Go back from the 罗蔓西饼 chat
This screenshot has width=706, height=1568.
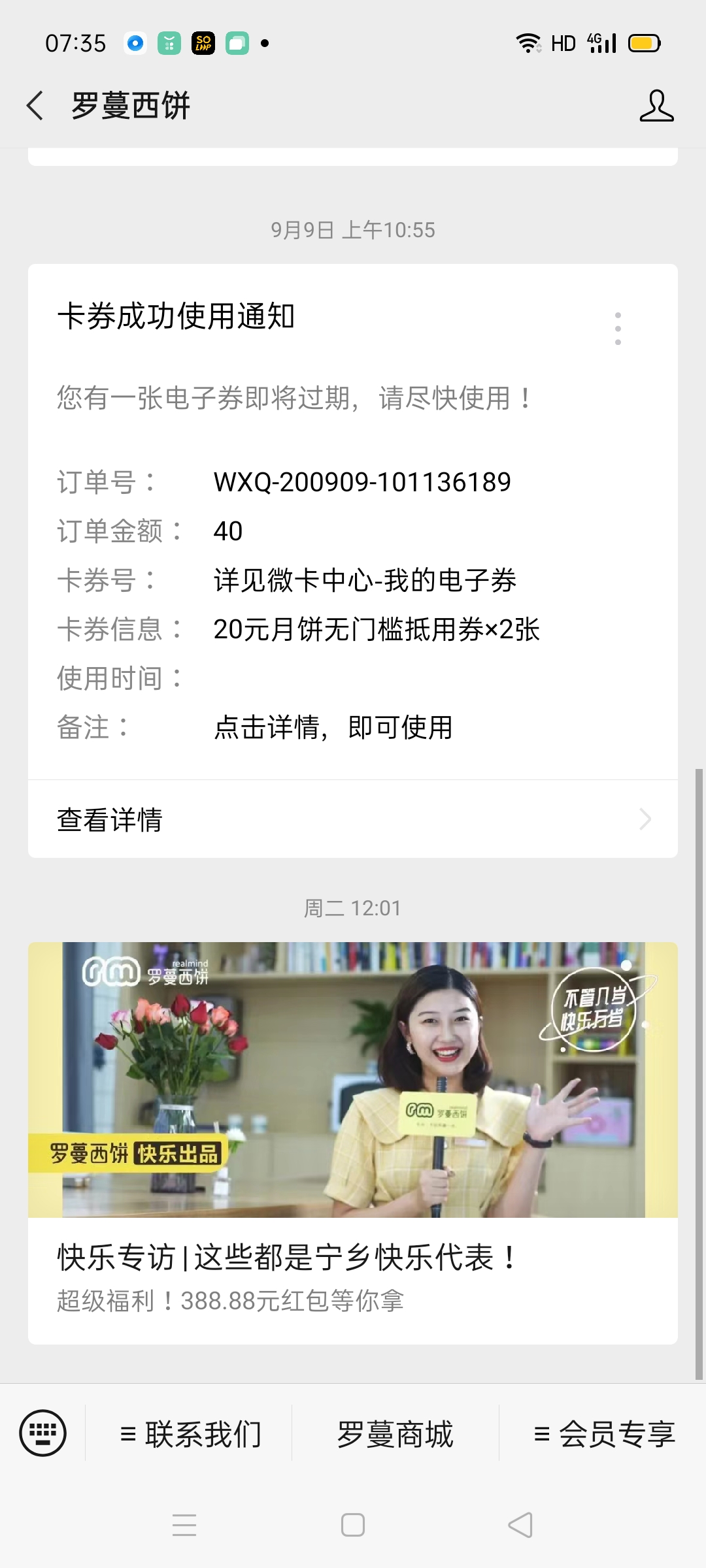point(35,105)
